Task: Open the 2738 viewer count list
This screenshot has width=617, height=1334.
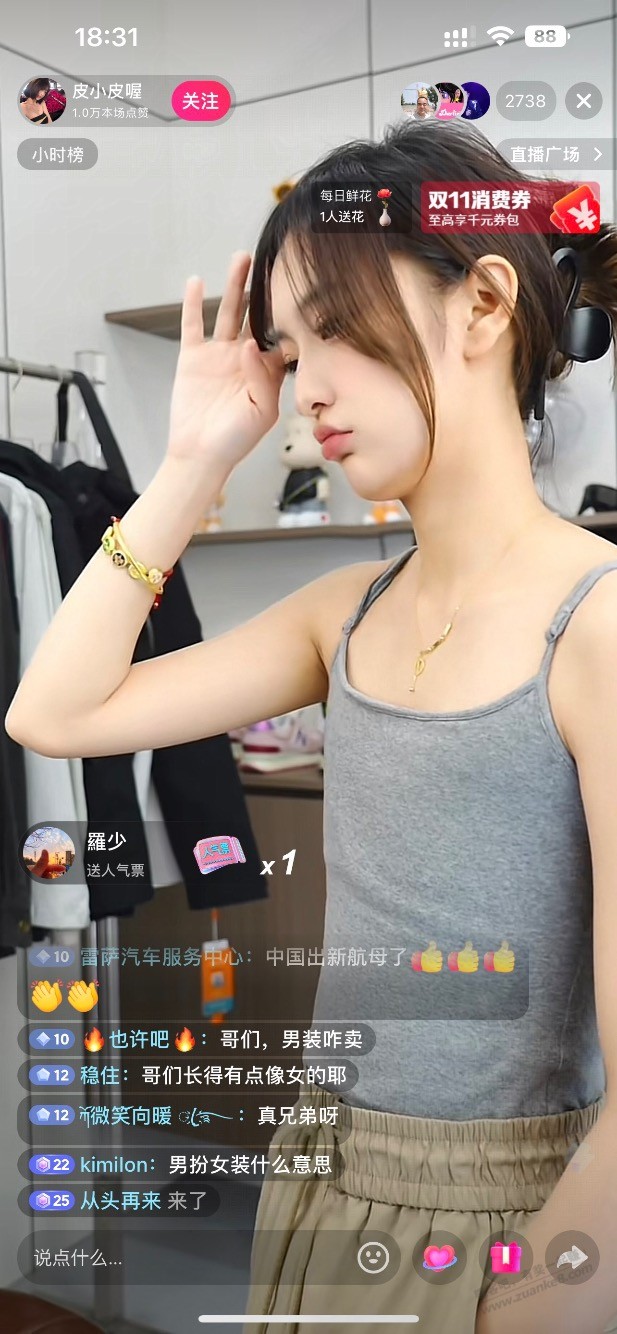Action: tap(525, 101)
